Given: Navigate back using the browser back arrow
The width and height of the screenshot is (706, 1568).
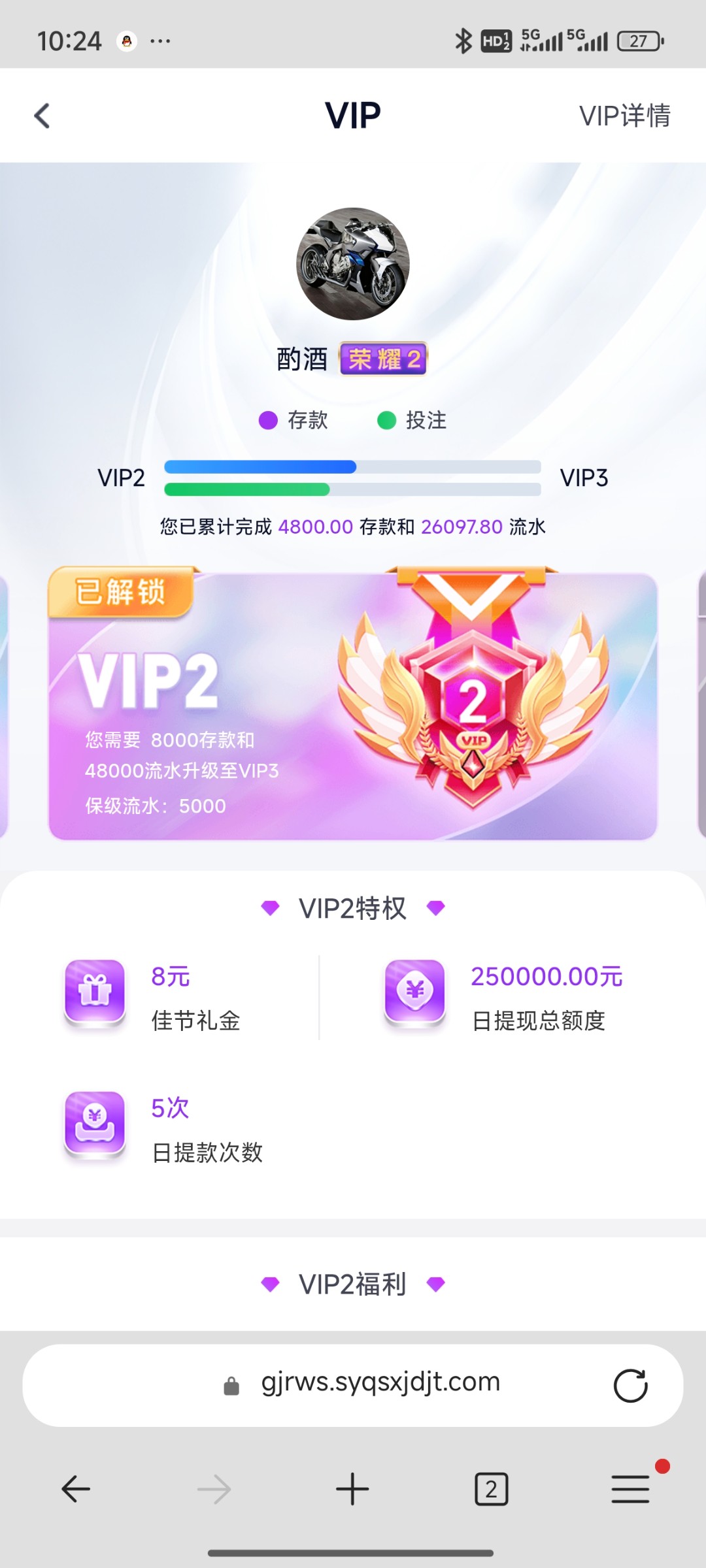Looking at the screenshot, I should 76,1489.
